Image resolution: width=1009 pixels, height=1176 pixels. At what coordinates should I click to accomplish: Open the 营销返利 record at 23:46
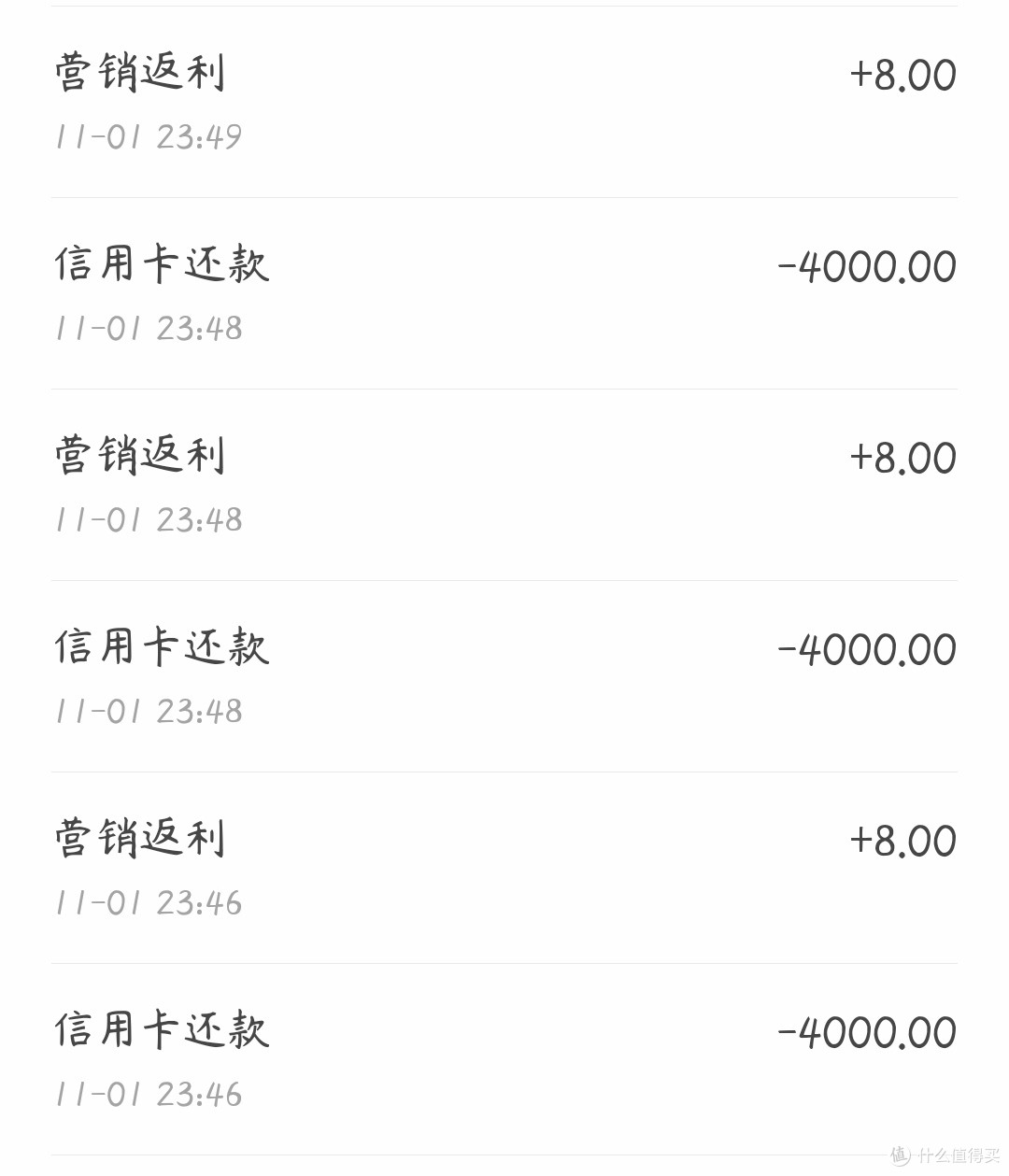tap(138, 838)
